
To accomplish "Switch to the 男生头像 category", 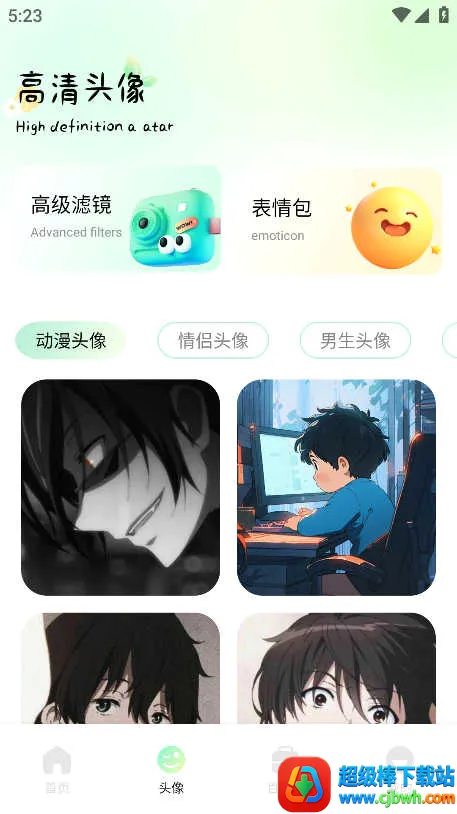I will pyautogui.click(x=355, y=341).
